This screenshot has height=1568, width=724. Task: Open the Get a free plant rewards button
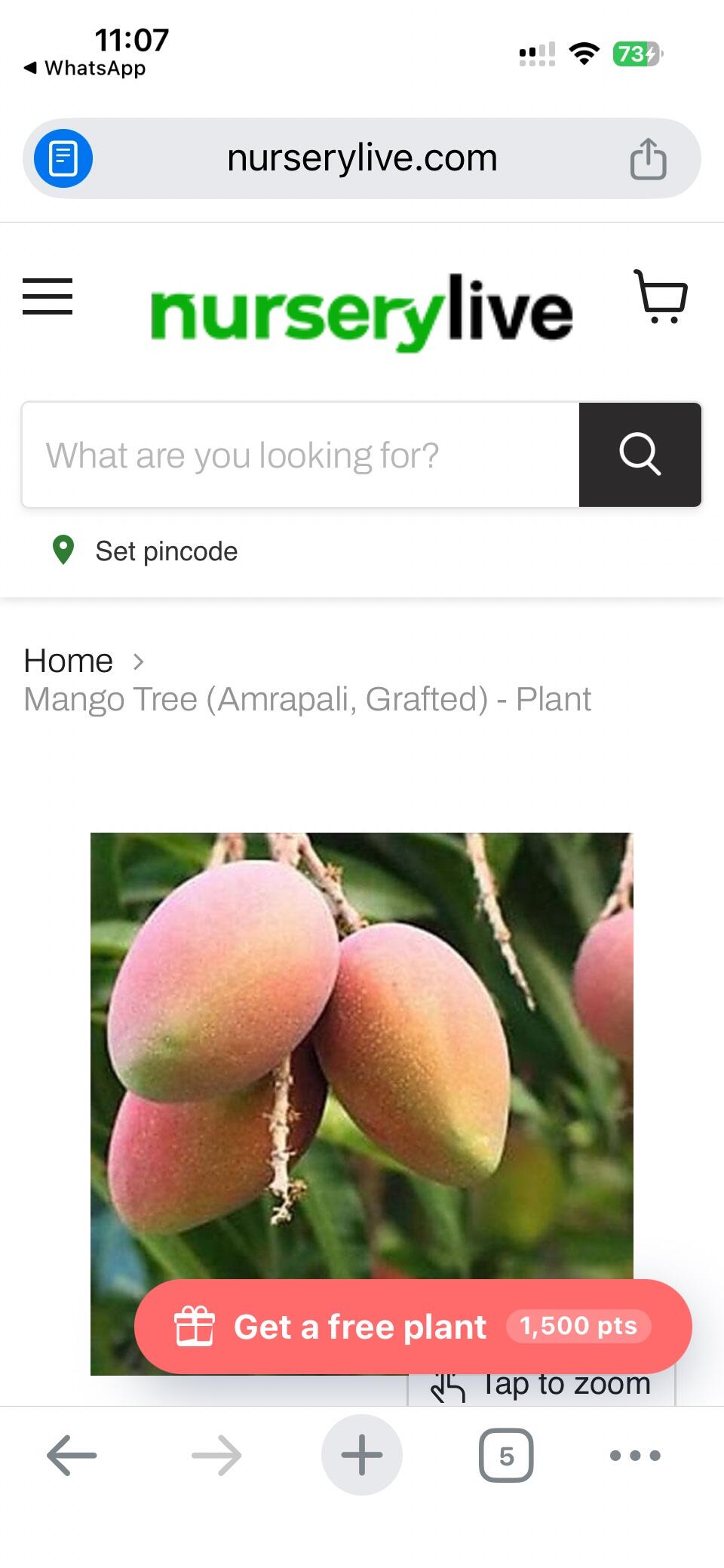(x=413, y=1327)
